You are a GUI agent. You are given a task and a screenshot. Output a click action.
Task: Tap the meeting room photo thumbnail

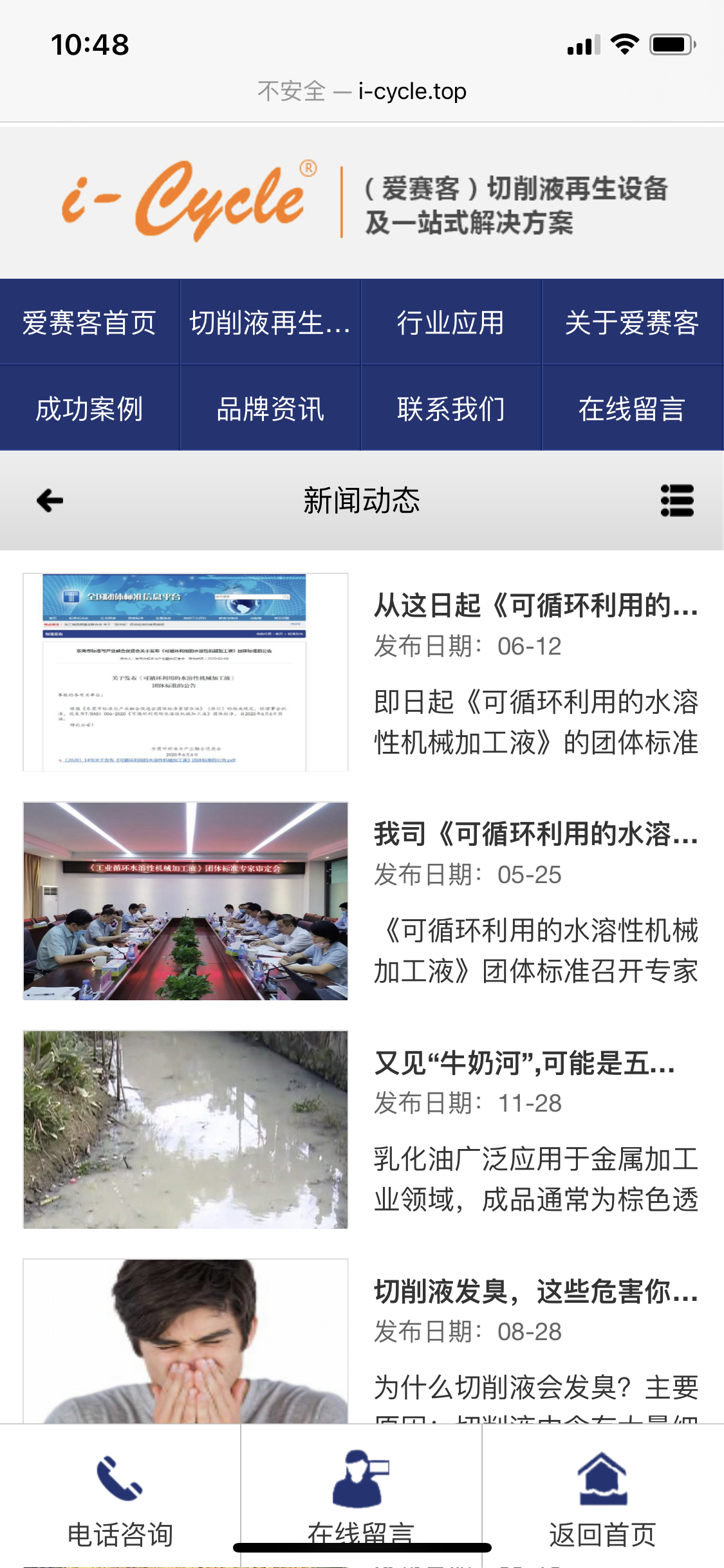pos(185,901)
